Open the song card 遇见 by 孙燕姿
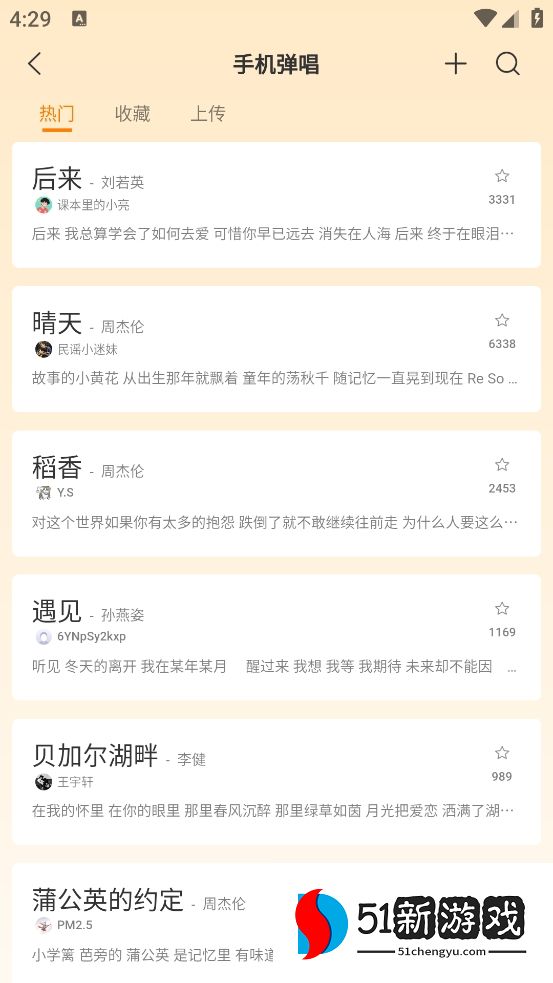553x983 pixels. point(276,638)
